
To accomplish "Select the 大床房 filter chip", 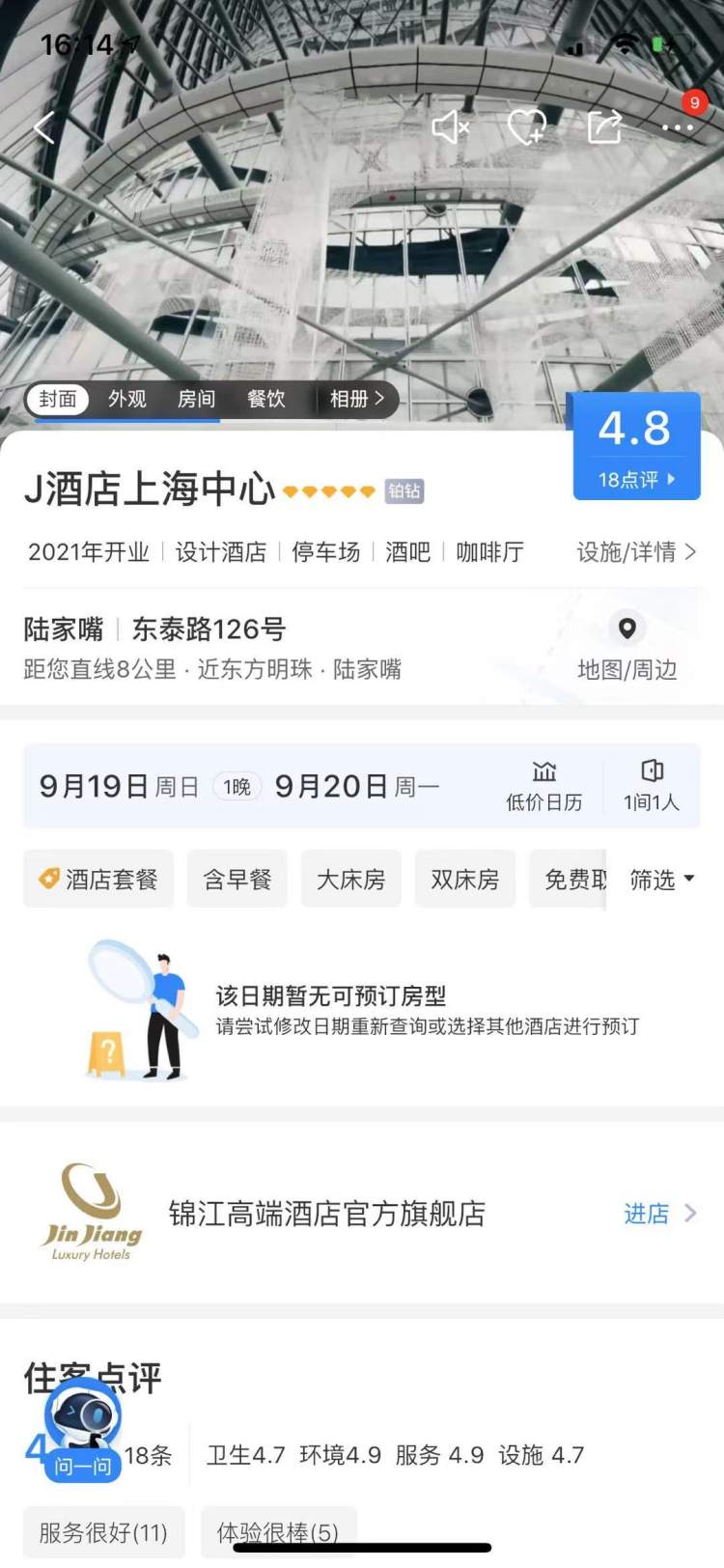I will click(350, 879).
